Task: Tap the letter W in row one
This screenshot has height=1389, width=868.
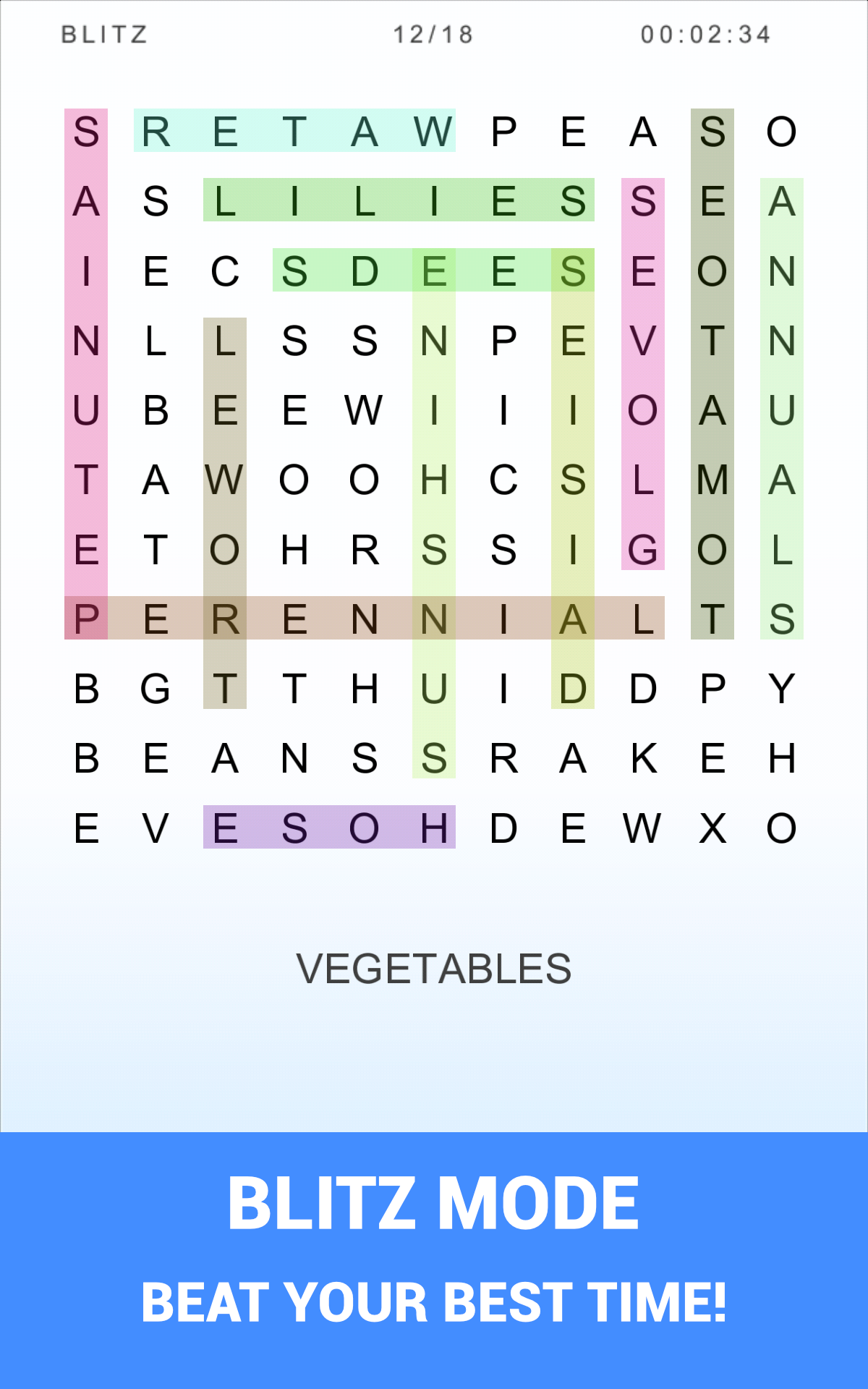Action: point(432,130)
